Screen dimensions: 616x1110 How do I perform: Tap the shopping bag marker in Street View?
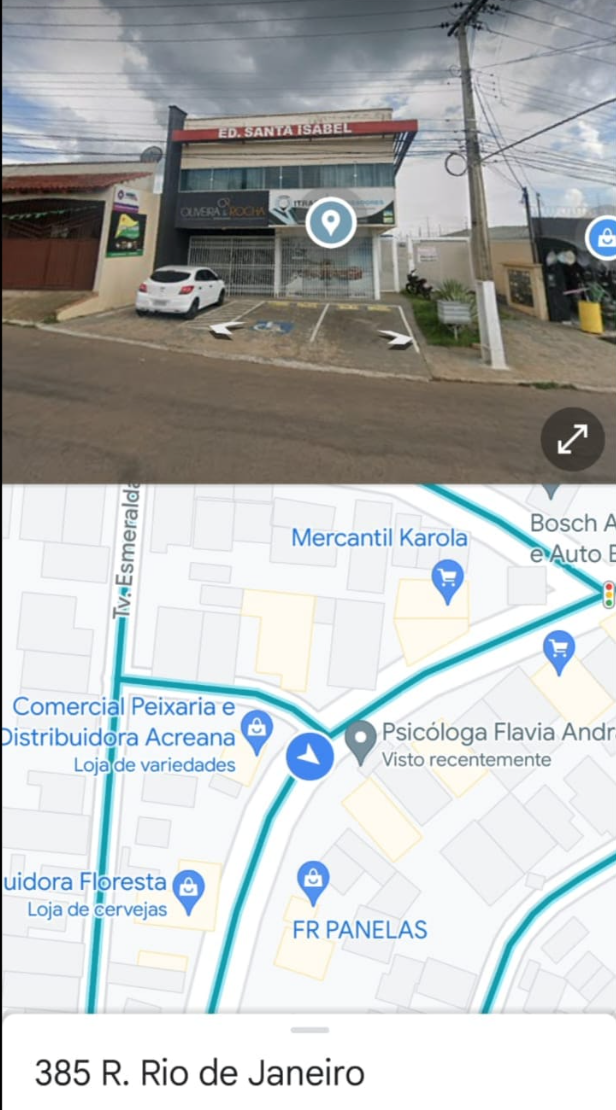(604, 238)
